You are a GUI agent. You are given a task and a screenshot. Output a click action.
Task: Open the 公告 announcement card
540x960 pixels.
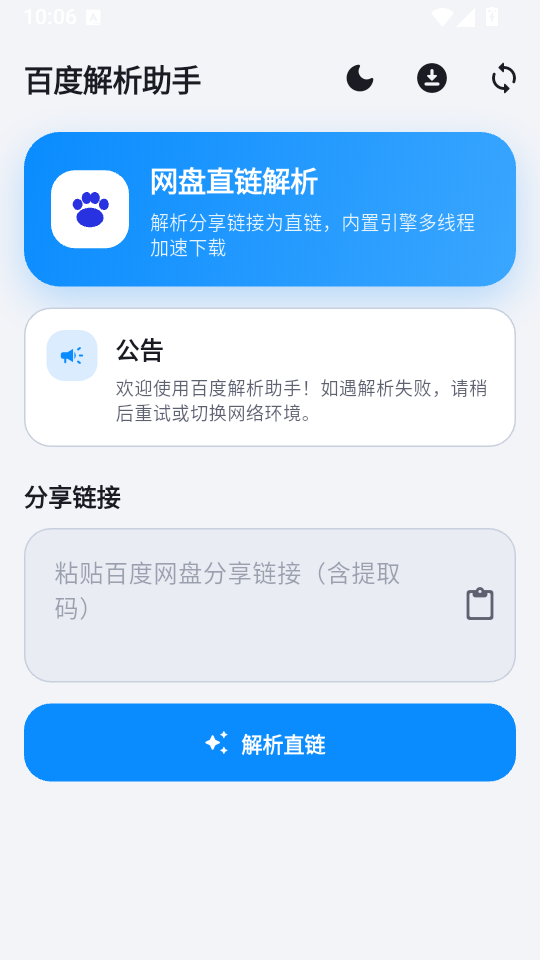coord(270,377)
